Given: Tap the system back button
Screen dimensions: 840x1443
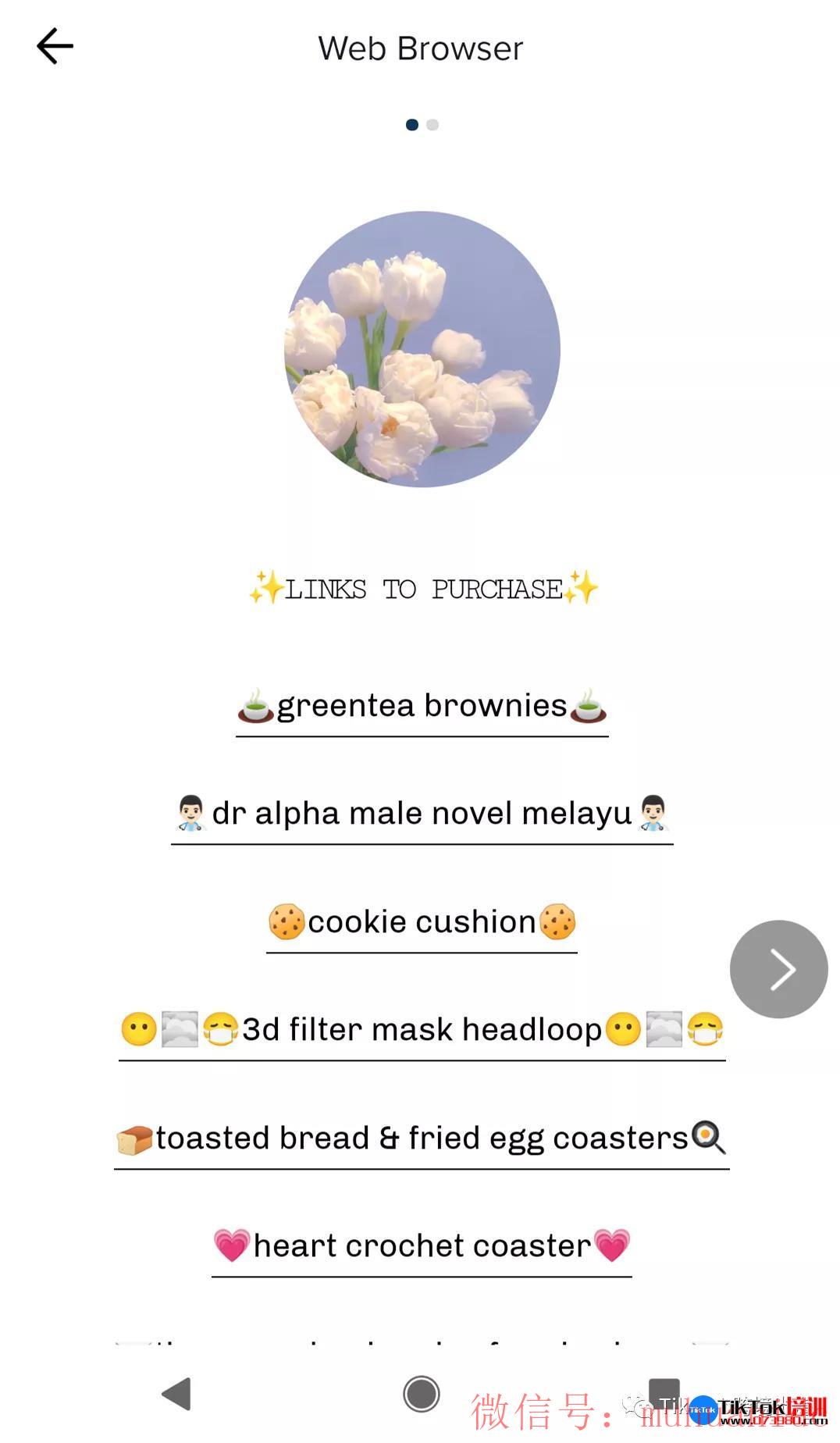Looking at the screenshot, I should (177, 1394).
